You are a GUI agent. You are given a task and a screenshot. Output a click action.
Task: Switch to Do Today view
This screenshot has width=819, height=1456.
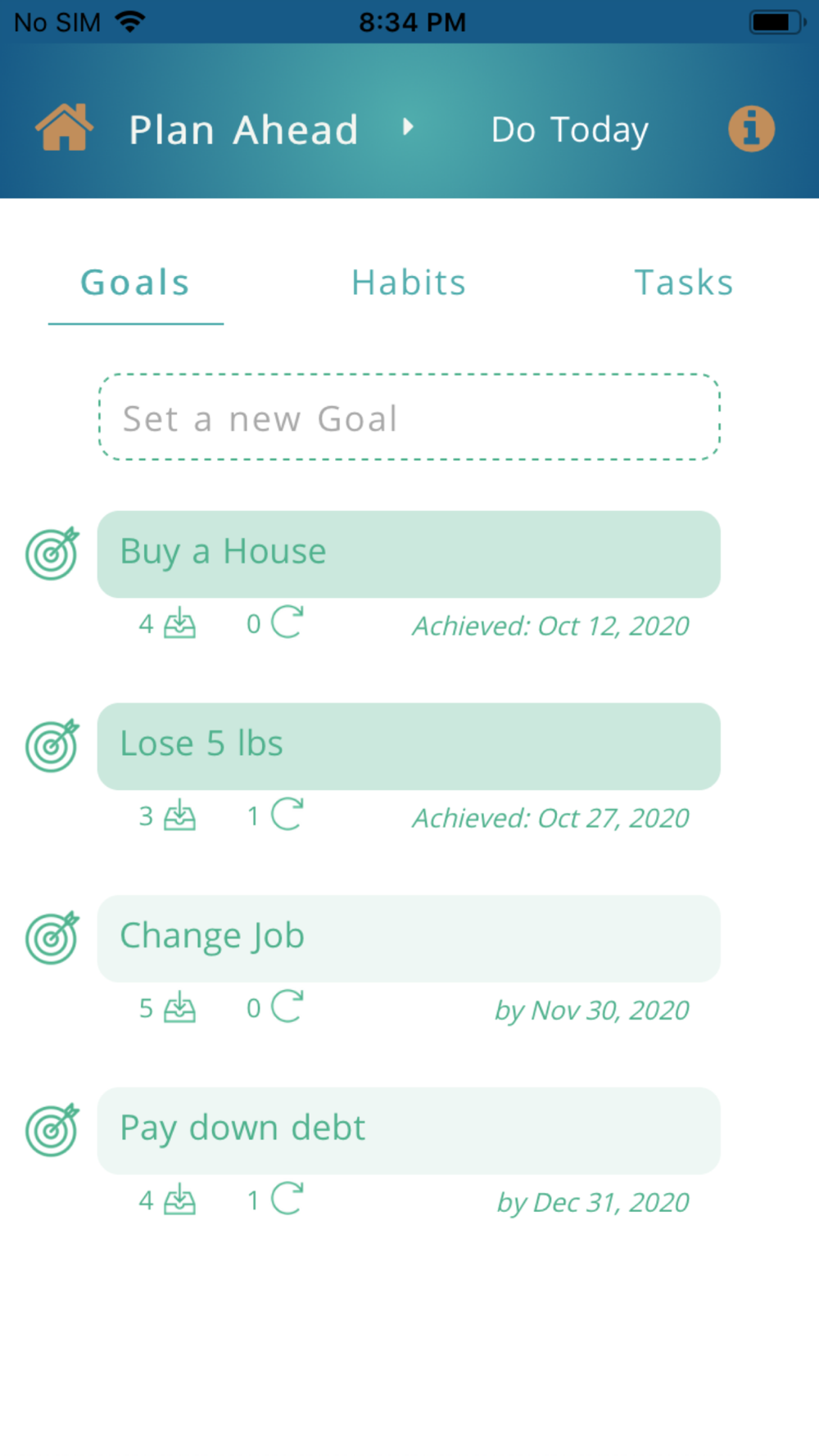570,129
